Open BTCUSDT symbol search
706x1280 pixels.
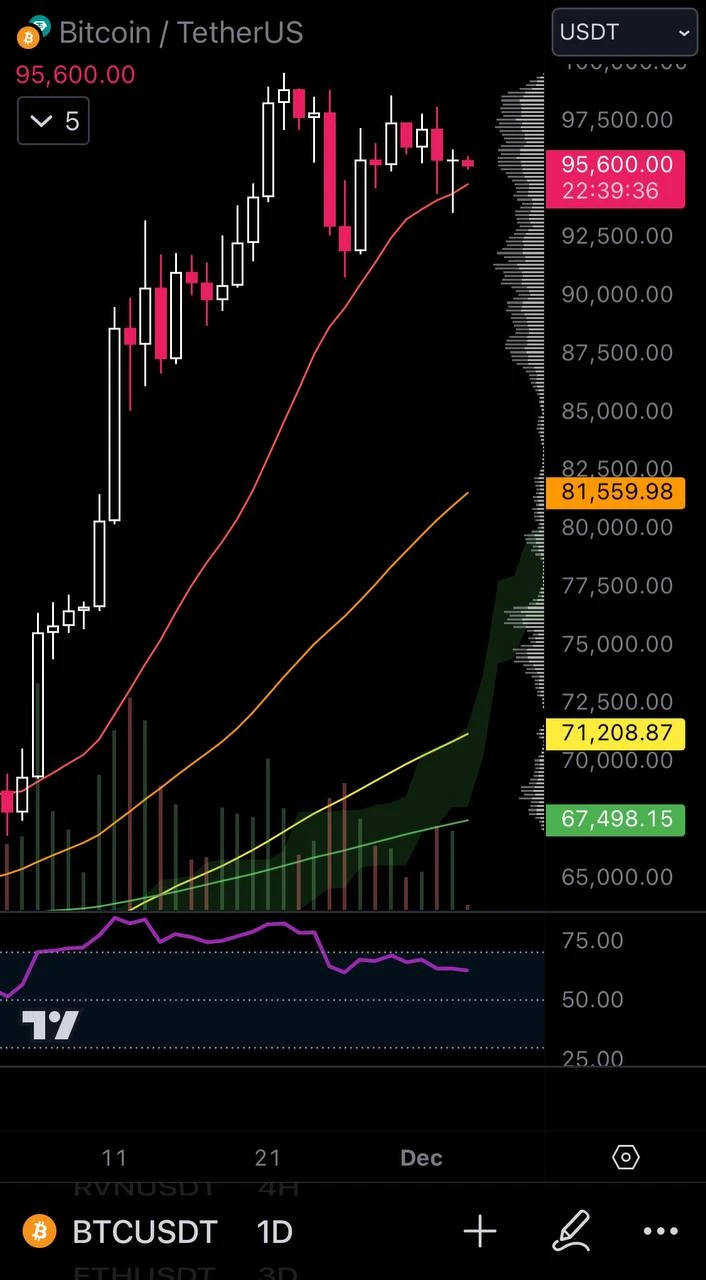144,1232
